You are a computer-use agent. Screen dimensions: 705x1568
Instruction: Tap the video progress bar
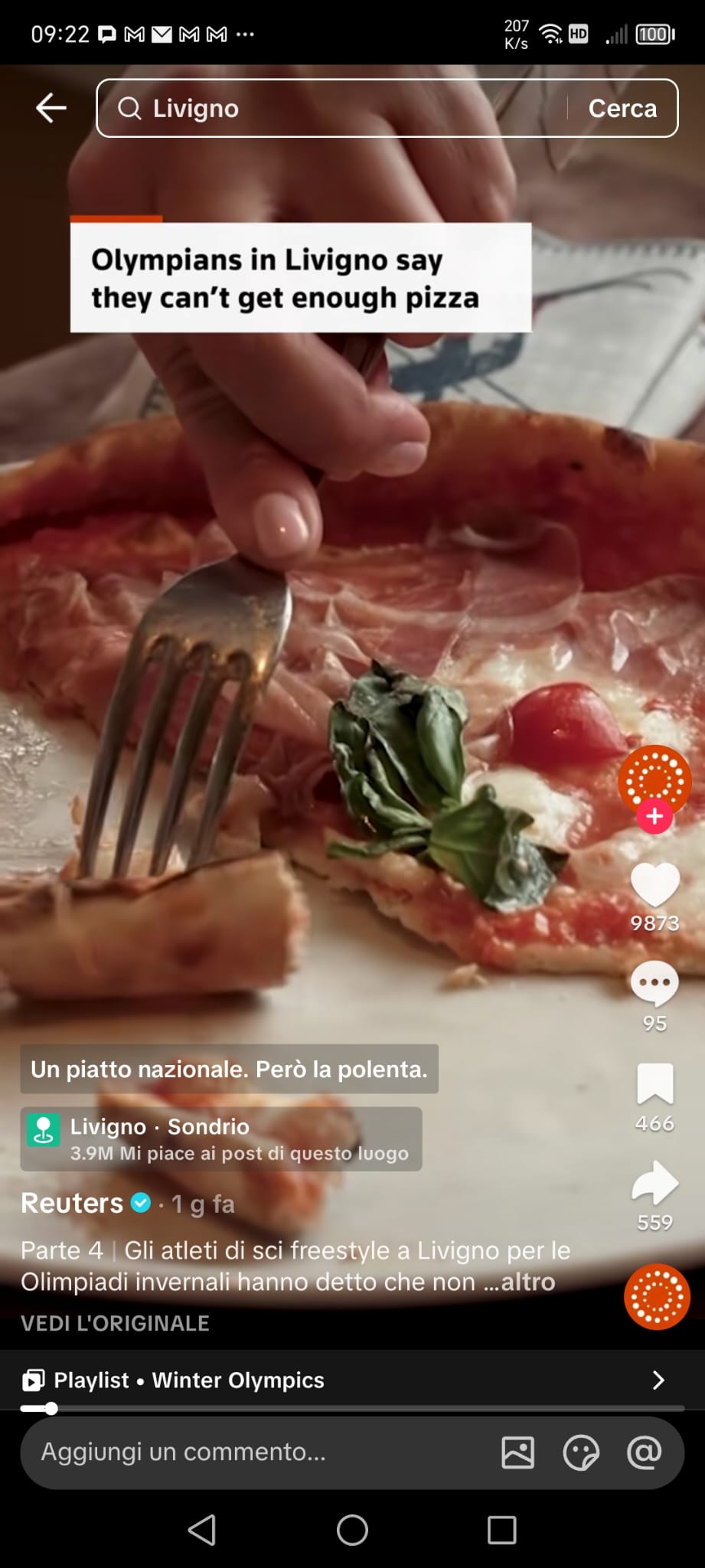pyautogui.click(x=352, y=1408)
